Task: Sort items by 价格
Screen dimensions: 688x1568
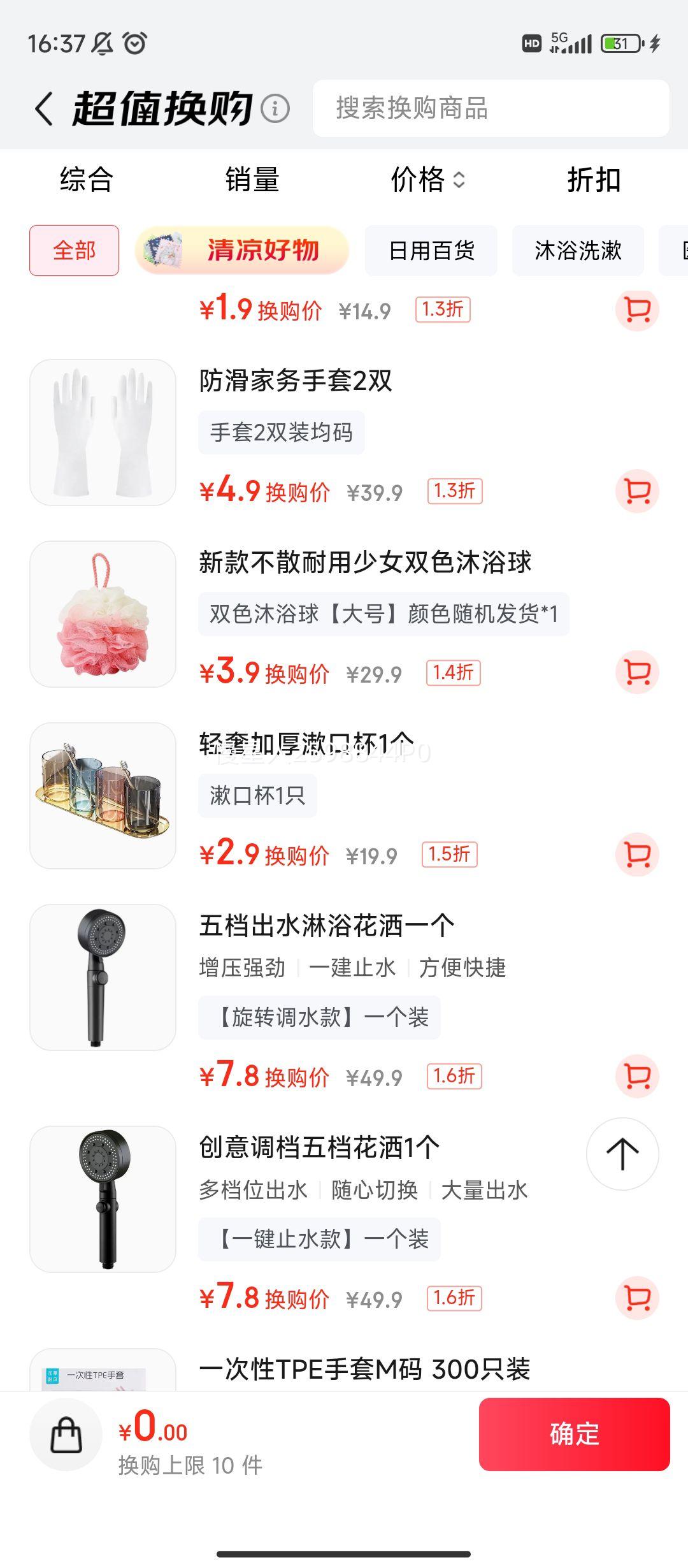Action: click(x=427, y=180)
